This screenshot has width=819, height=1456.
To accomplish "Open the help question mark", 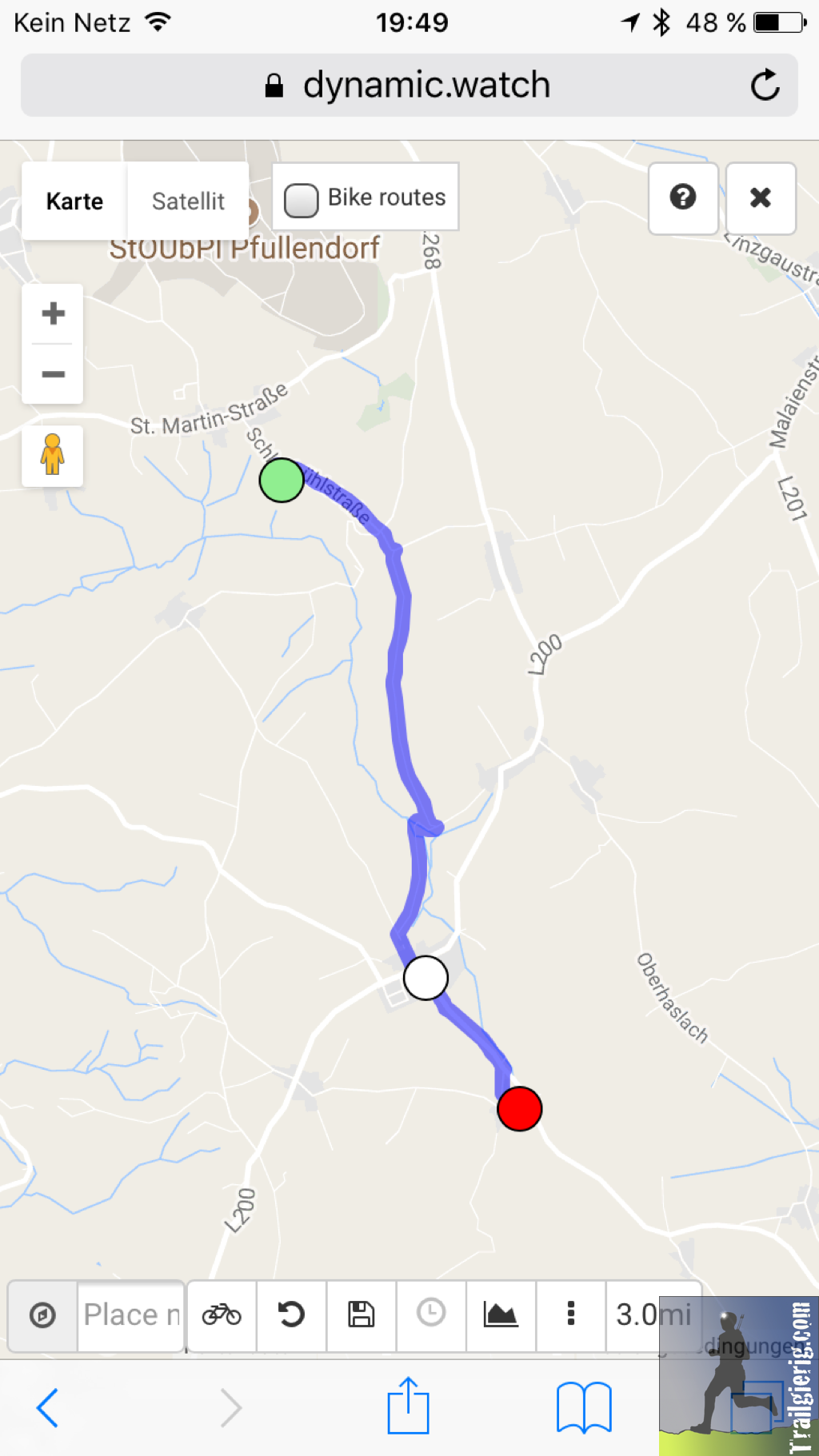I will pos(682,197).
